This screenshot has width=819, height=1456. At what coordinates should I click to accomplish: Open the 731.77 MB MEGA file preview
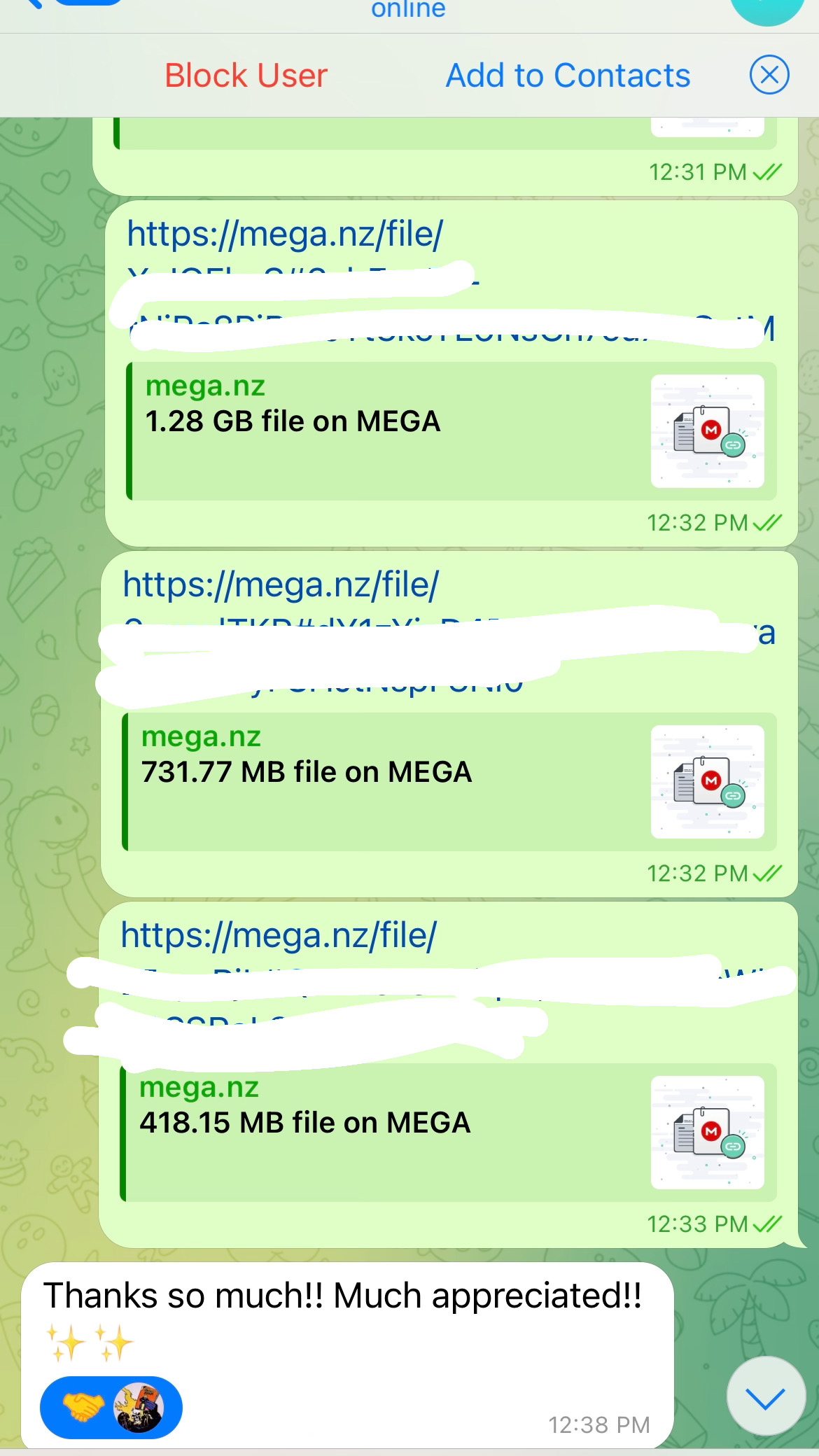(x=448, y=780)
